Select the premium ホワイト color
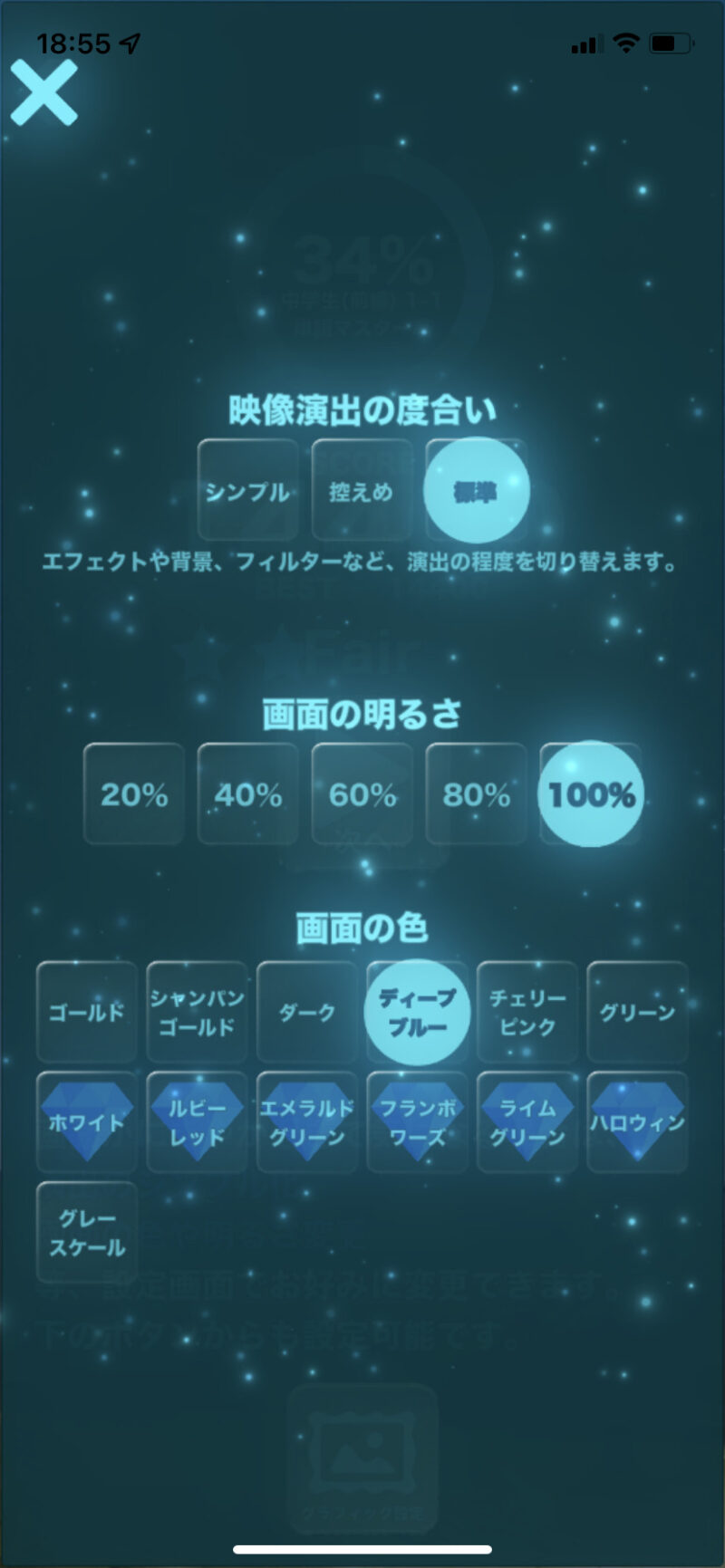The height and width of the screenshot is (1568, 725). tap(87, 1122)
